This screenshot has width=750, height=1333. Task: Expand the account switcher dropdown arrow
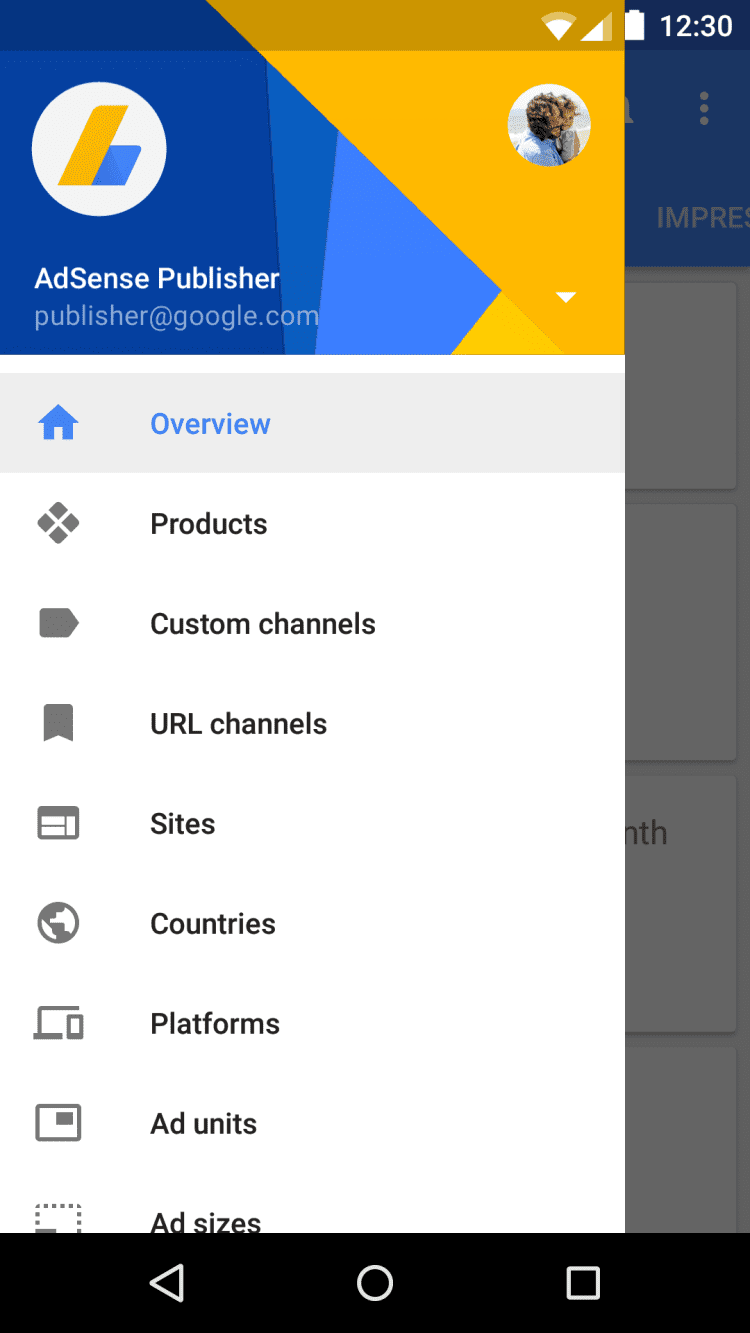(x=566, y=297)
